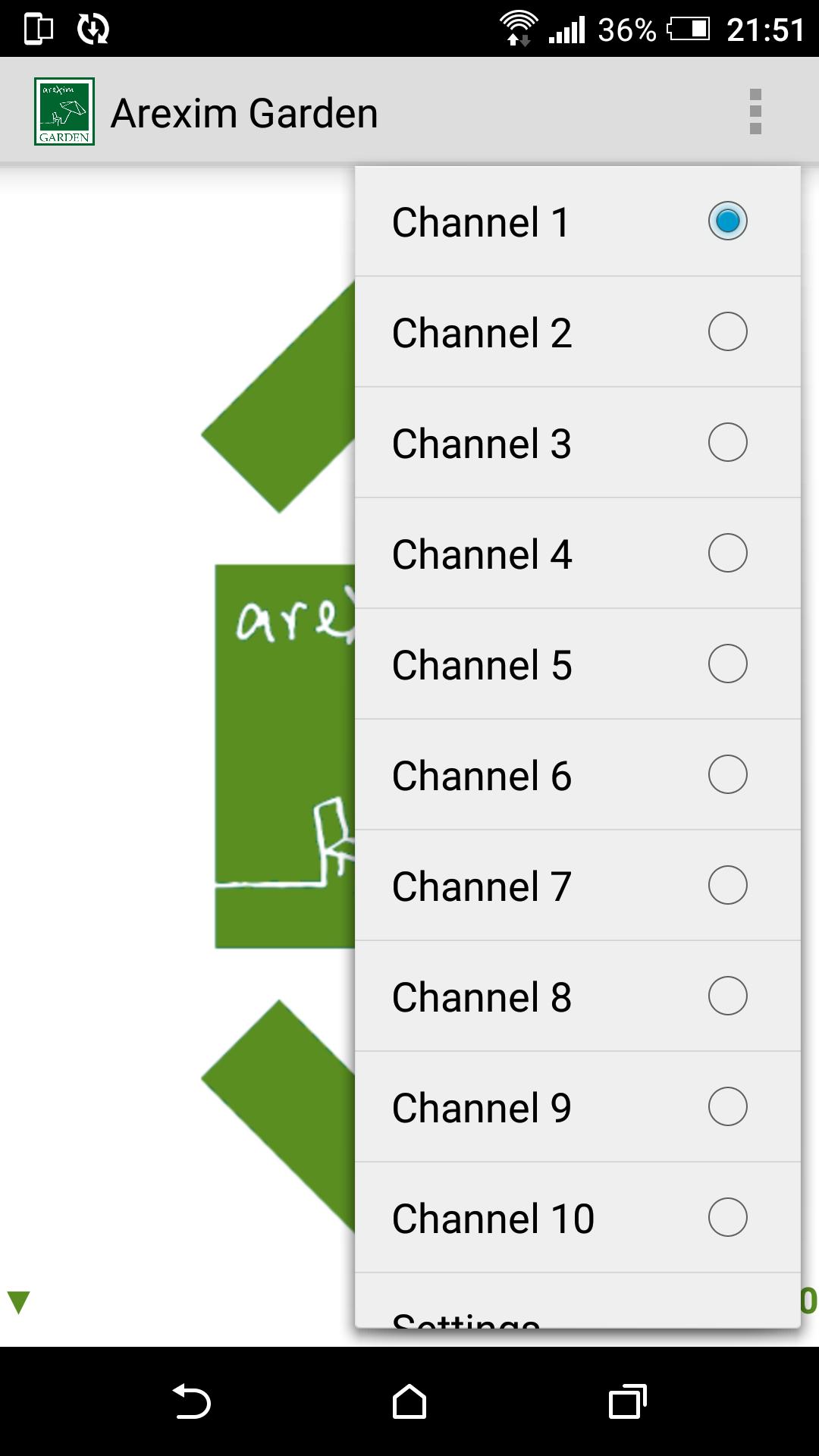This screenshot has width=819, height=1456.
Task: Enable Channel 5 via its radio button
Action: click(727, 664)
